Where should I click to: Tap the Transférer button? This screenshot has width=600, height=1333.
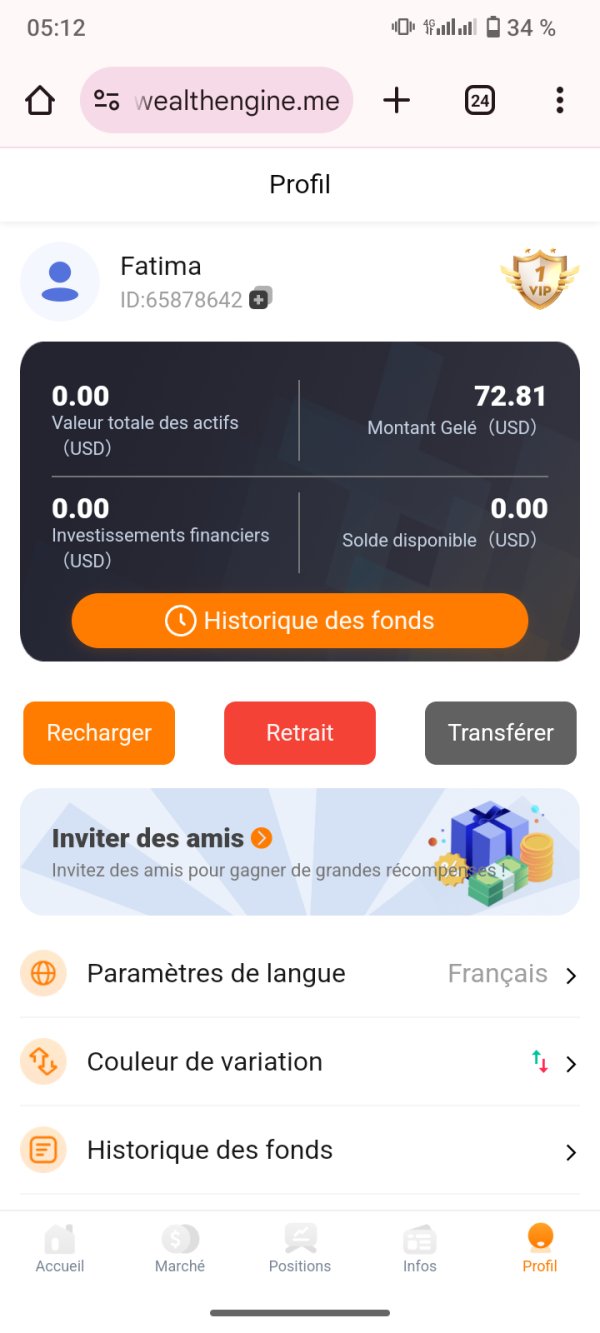click(x=501, y=733)
